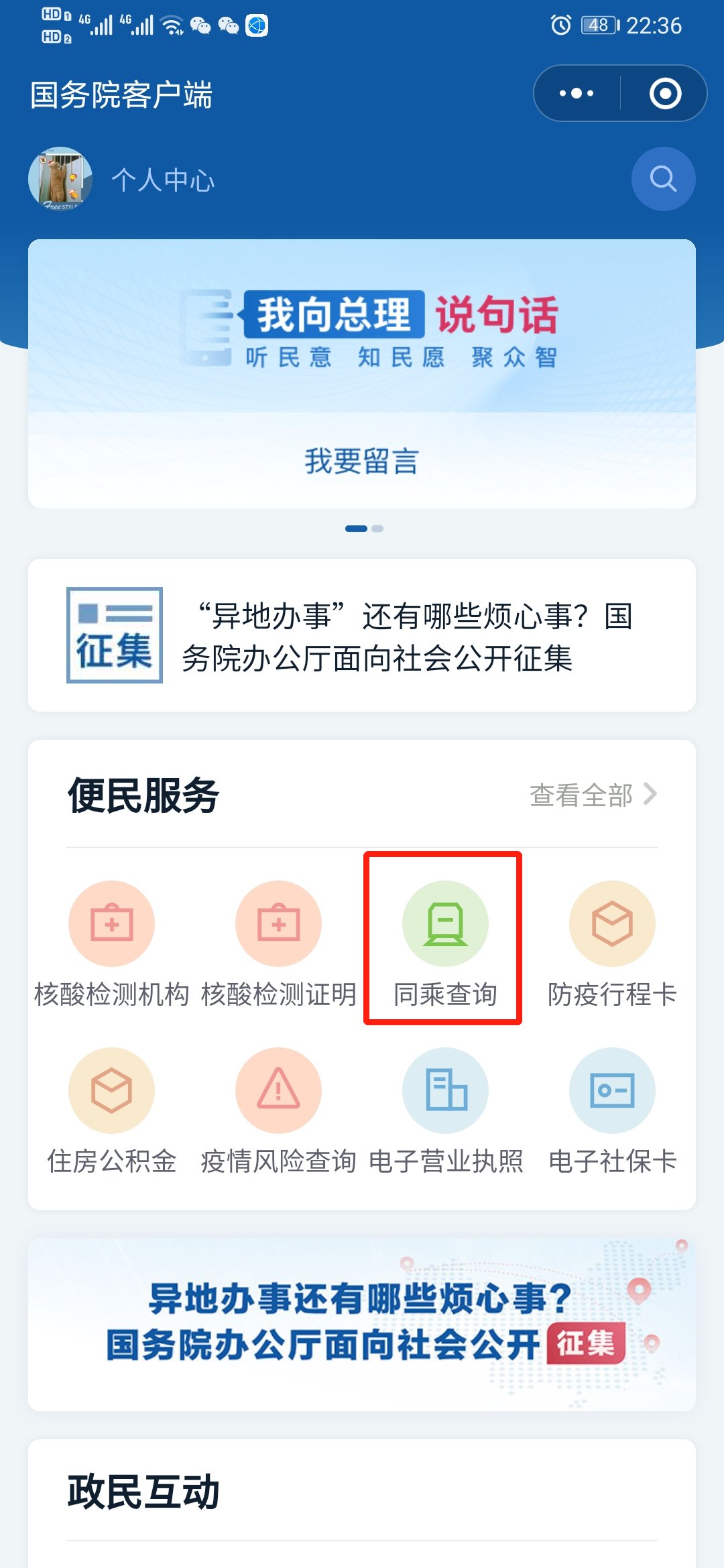Open 电子社保卡 service

click(612, 1109)
